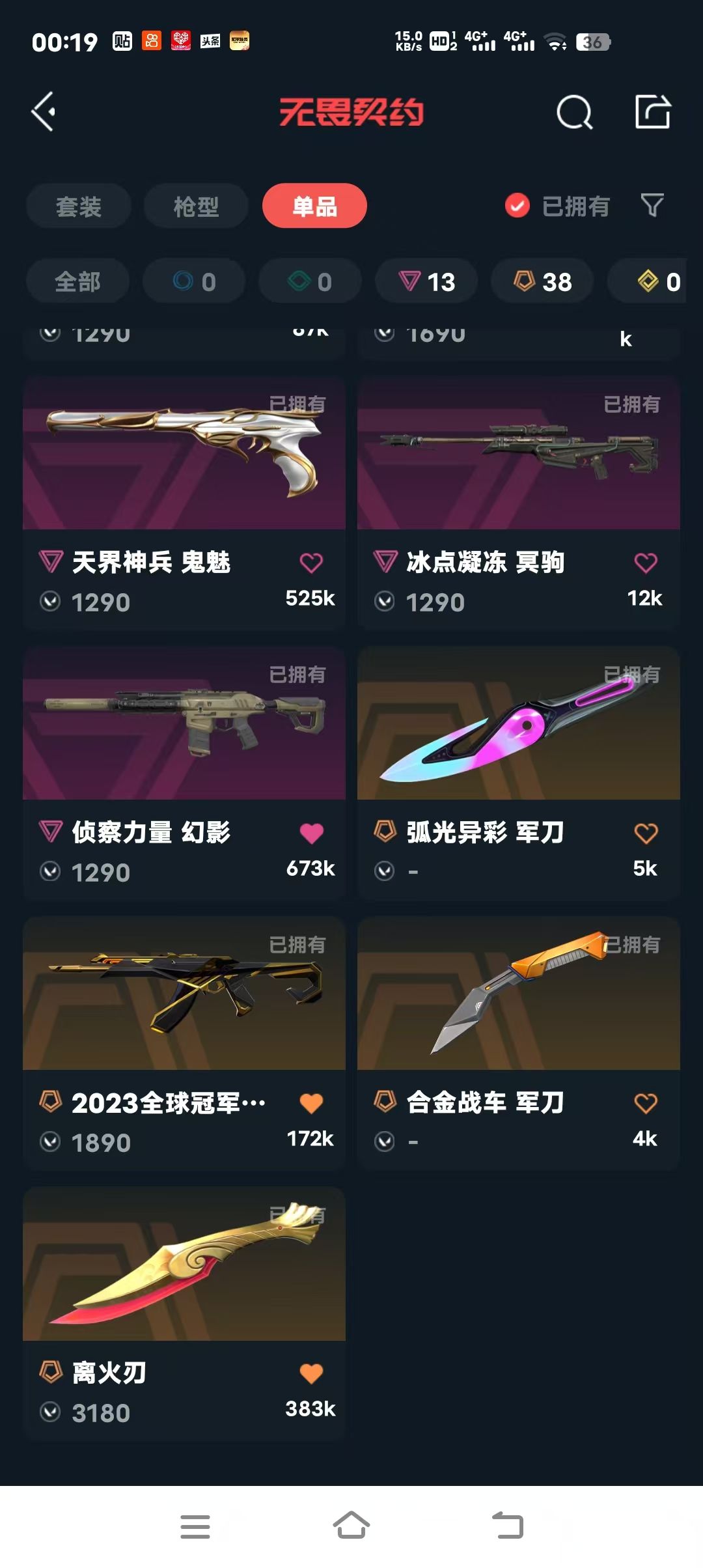Filter by the orange tier chip showing 38
The width and height of the screenshot is (703, 1568).
pos(542,281)
